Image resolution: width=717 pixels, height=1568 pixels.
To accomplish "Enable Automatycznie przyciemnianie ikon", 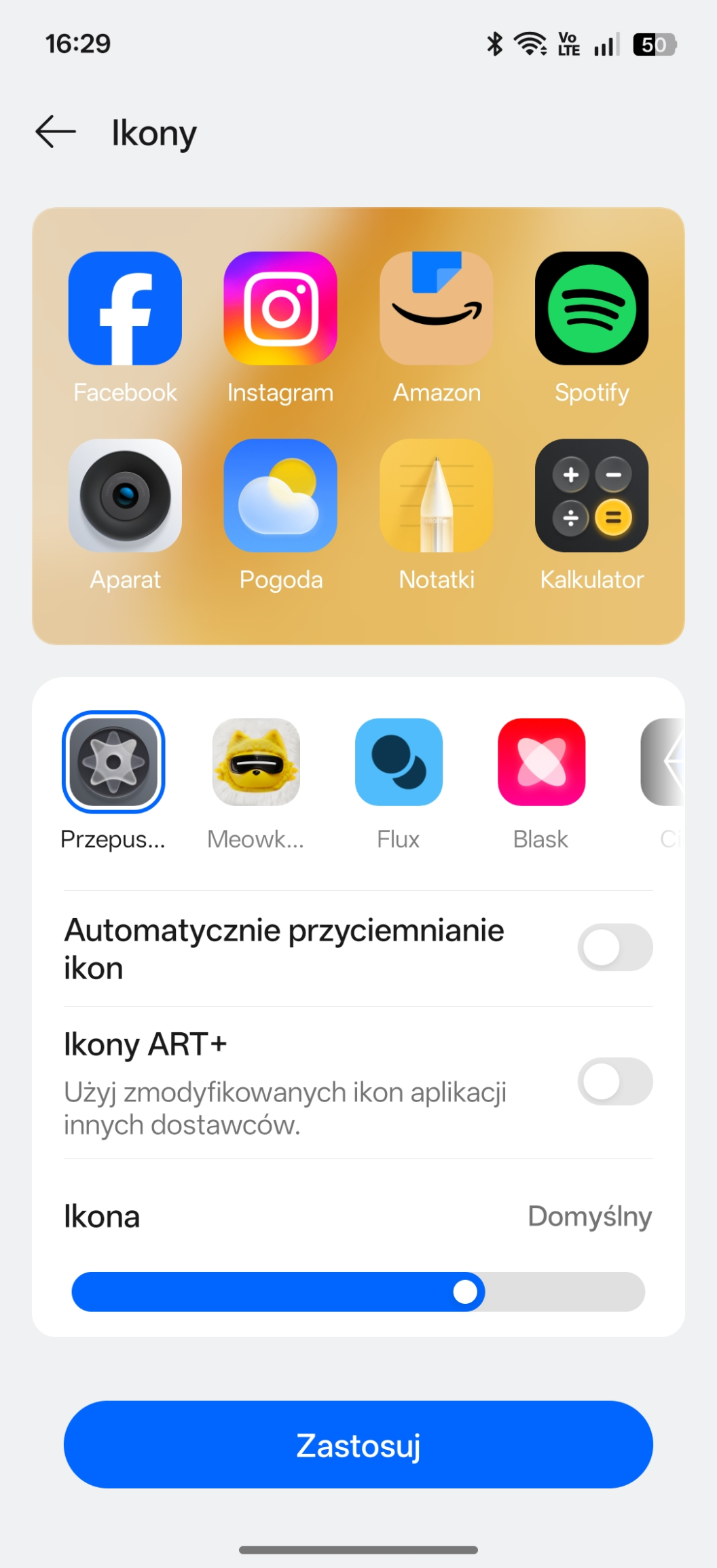I will (x=614, y=947).
